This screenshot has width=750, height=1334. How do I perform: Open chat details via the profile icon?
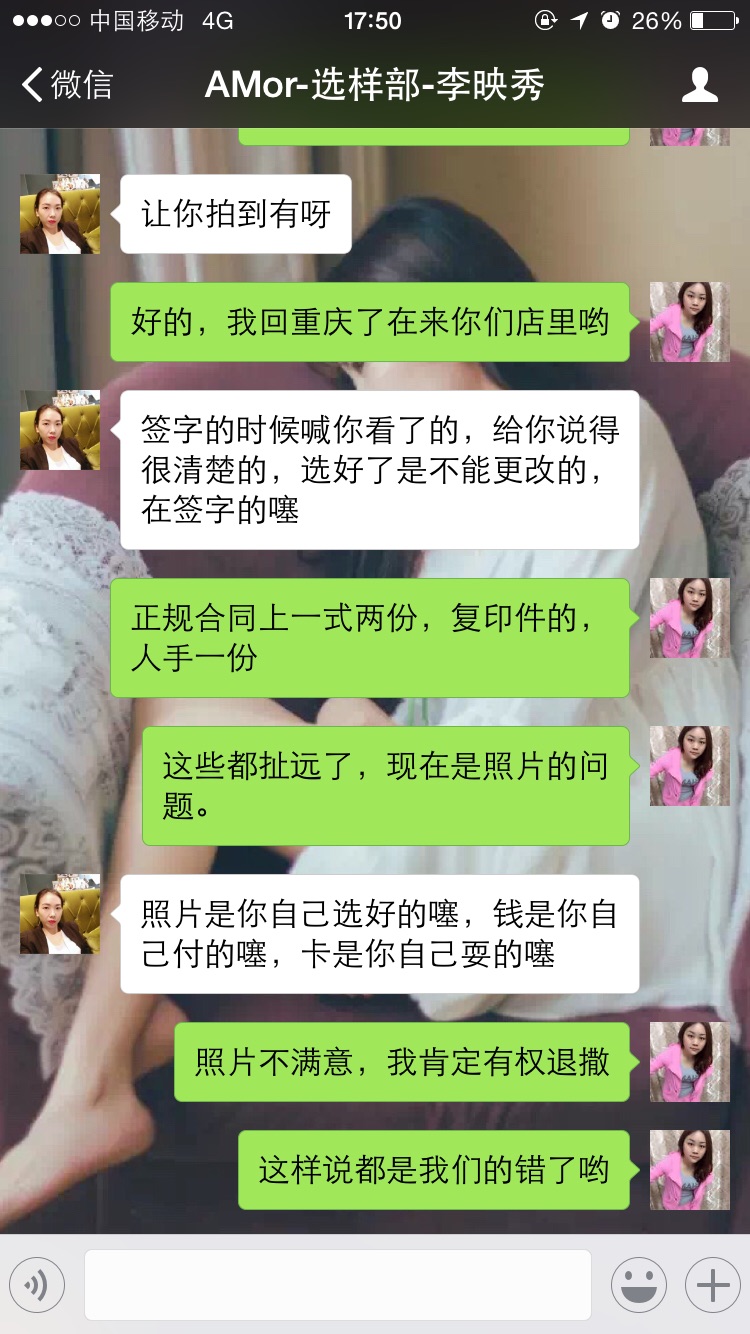(699, 85)
